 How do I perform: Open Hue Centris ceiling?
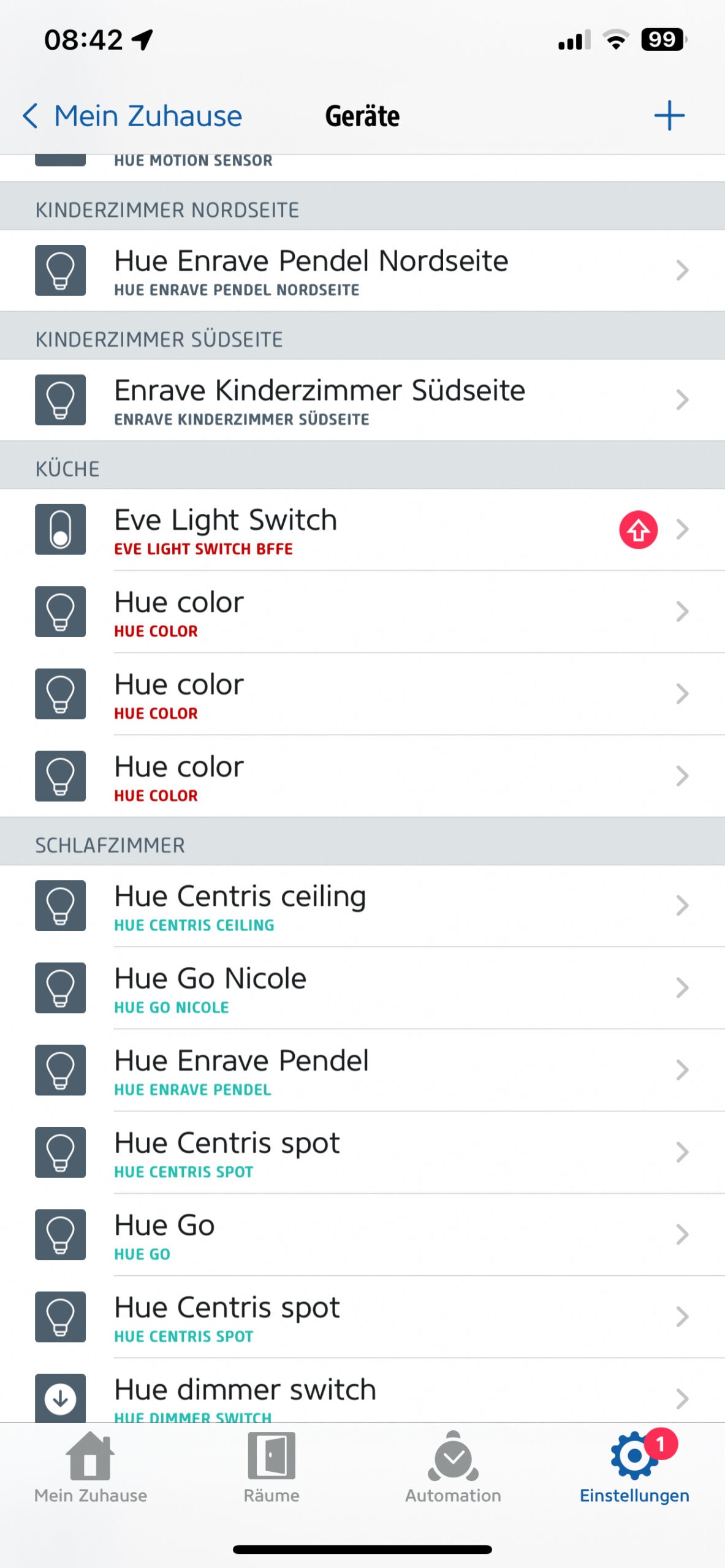point(362,906)
